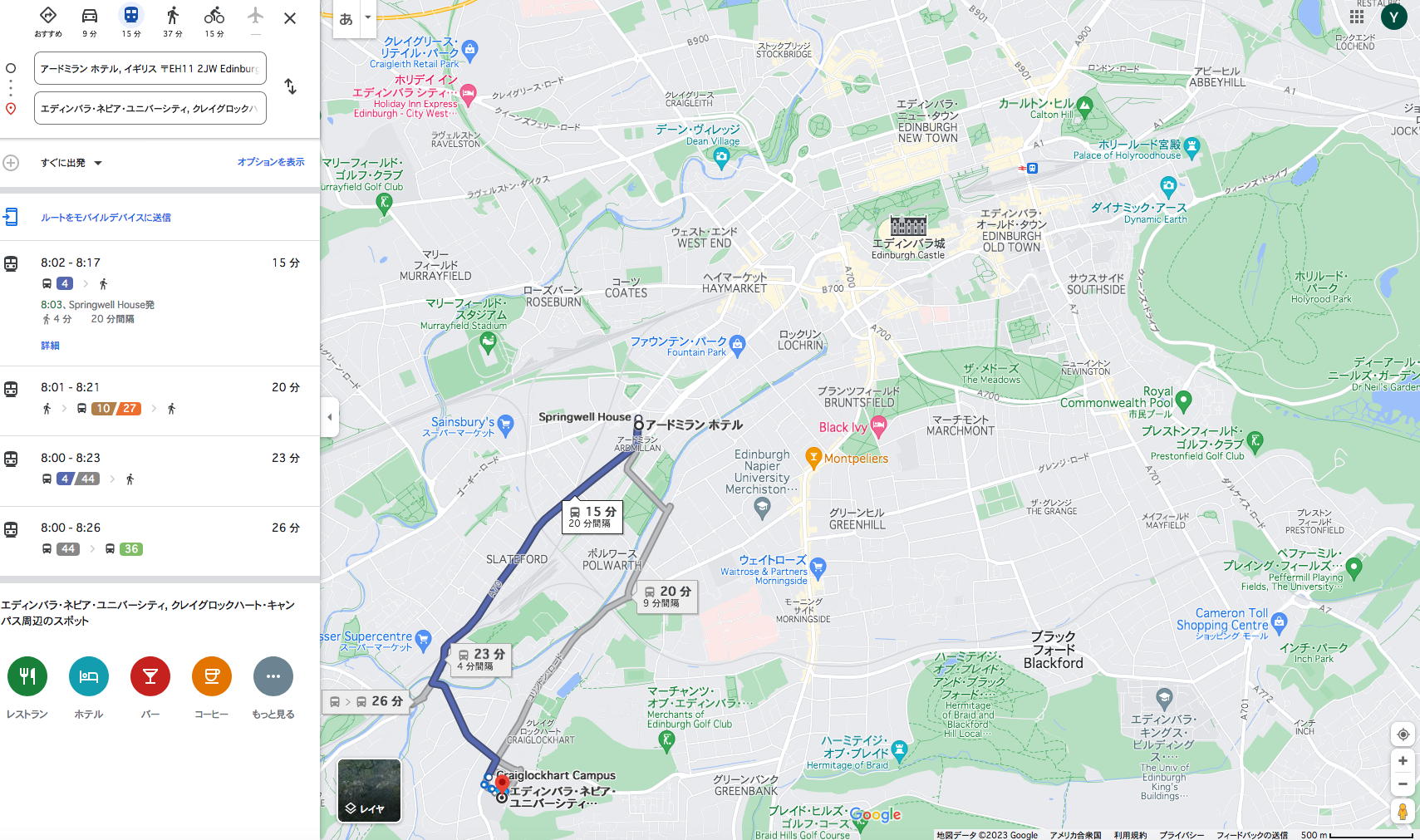
Task: Search nearby レストラン restaurants
Action: pos(27,677)
